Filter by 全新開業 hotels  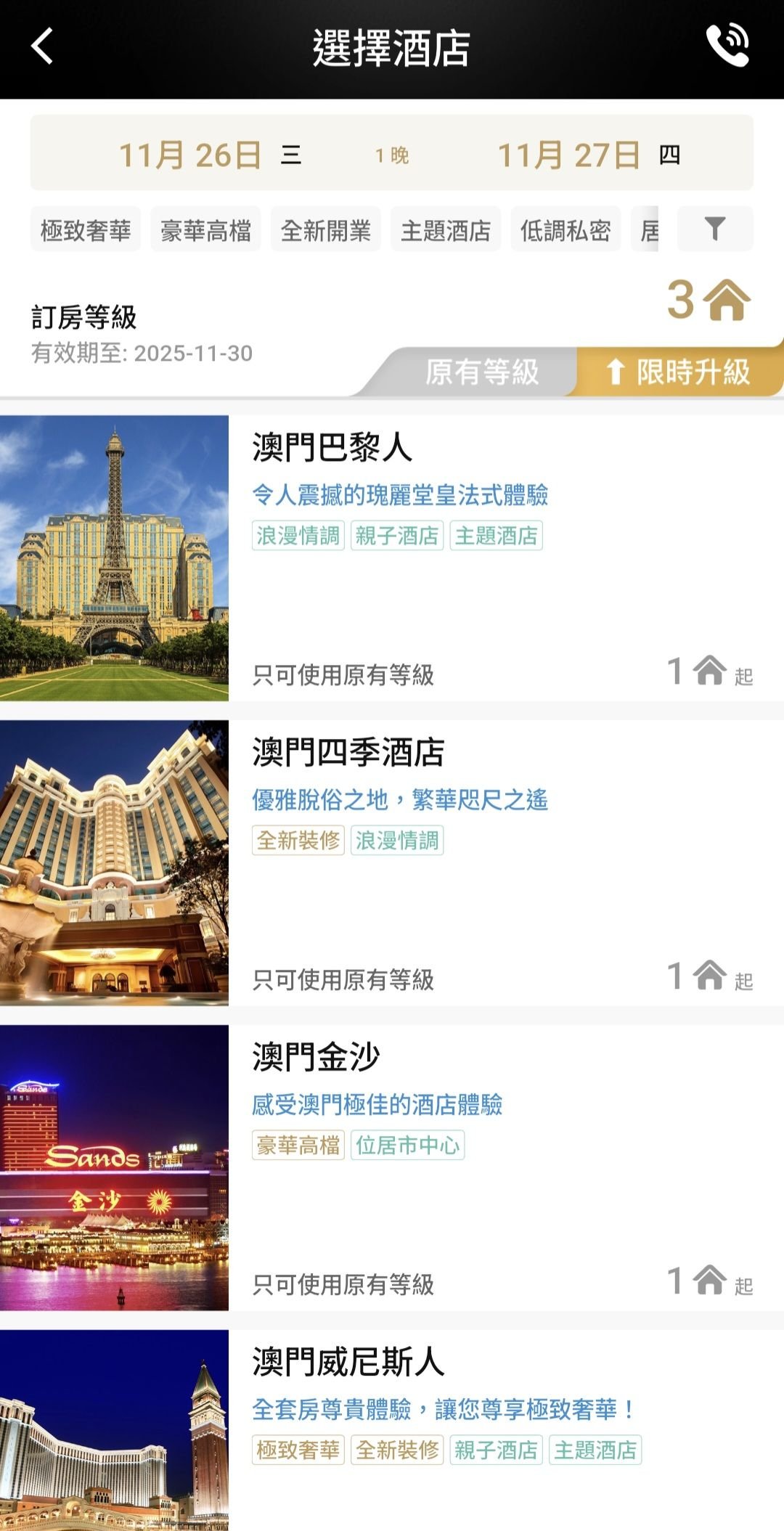(326, 230)
